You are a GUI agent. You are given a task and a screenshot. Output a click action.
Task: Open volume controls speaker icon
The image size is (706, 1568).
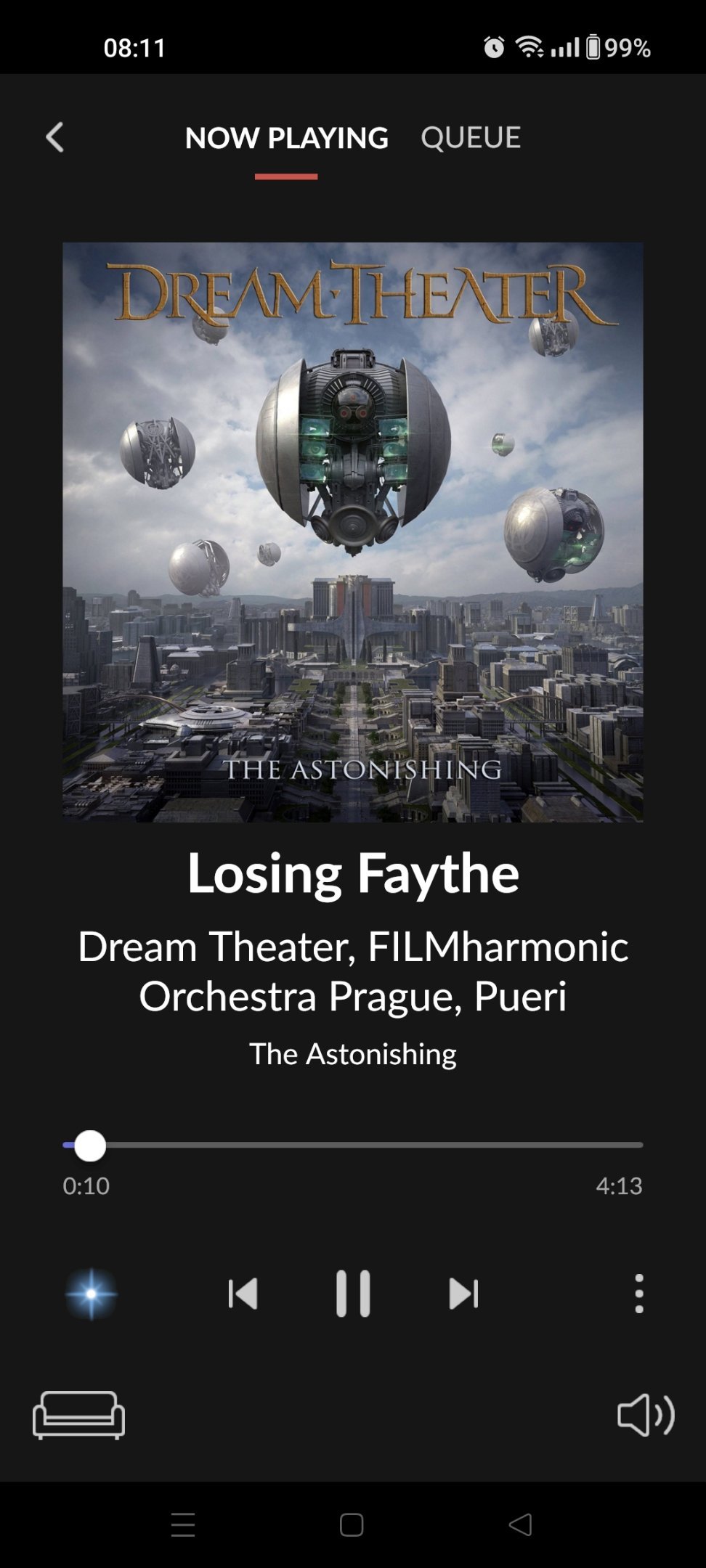[646, 1415]
